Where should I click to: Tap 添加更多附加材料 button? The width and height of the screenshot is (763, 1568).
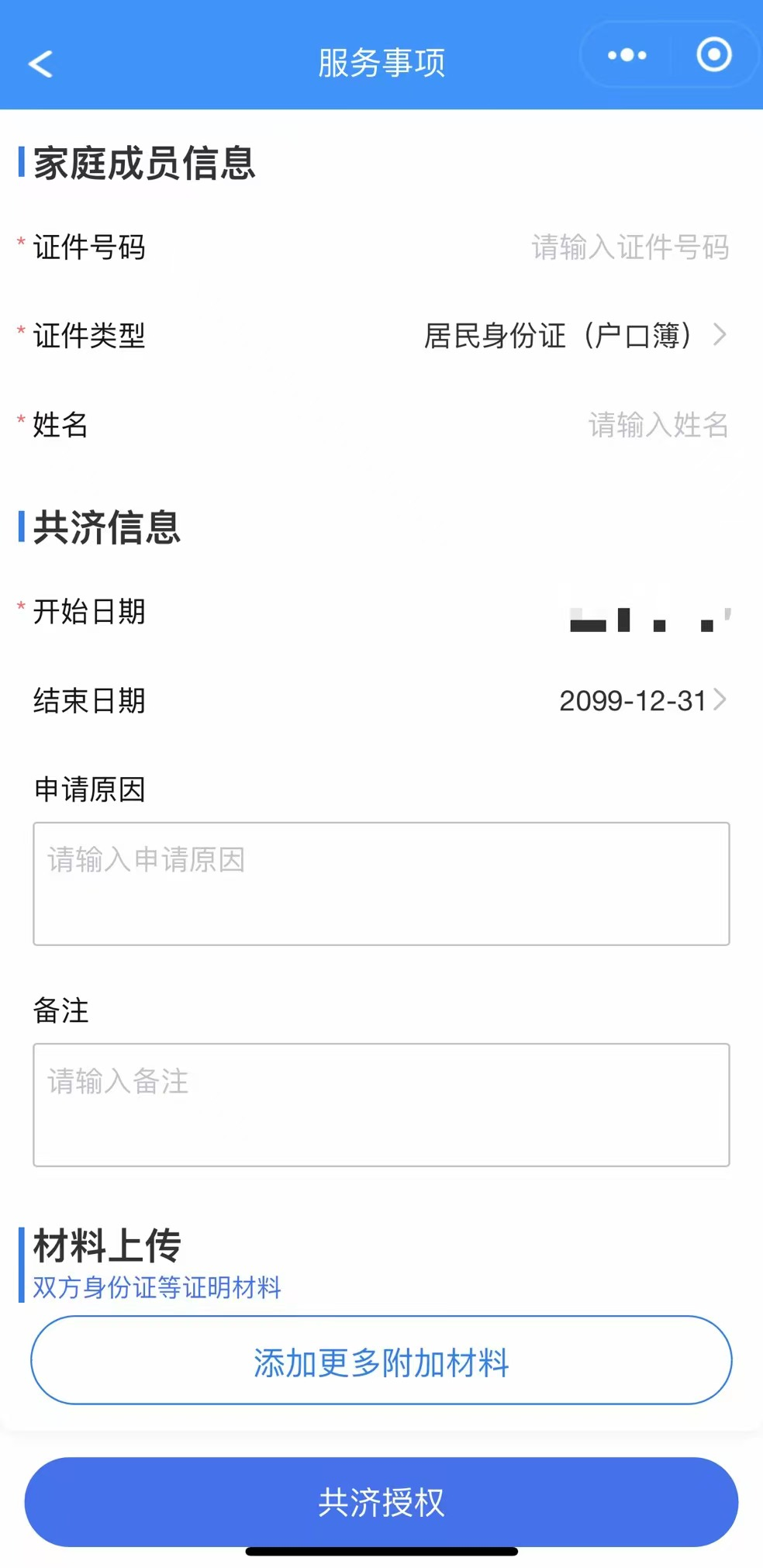[x=381, y=1363]
